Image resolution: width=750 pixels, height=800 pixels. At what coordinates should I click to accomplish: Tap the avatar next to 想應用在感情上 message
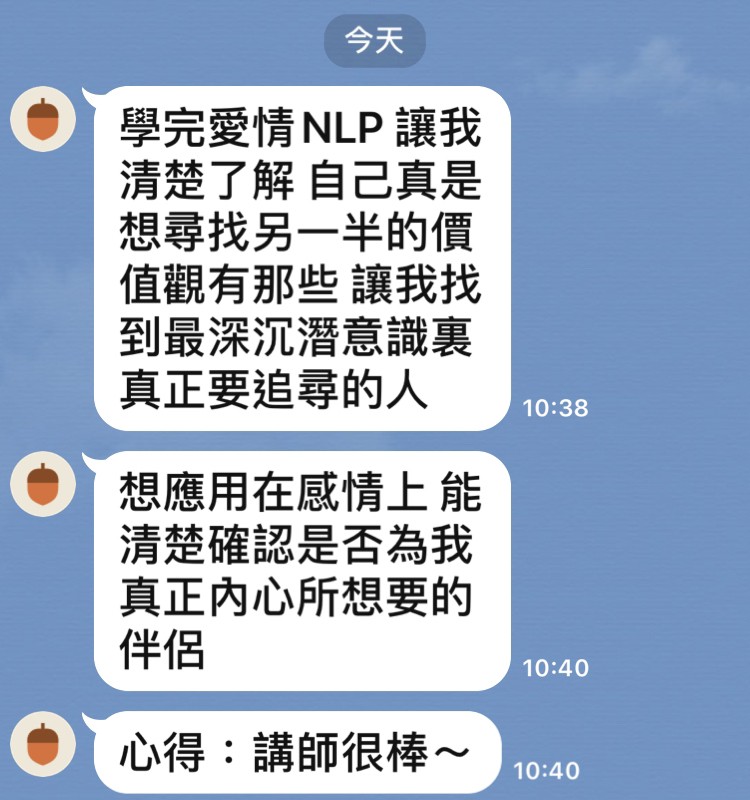click(43, 484)
